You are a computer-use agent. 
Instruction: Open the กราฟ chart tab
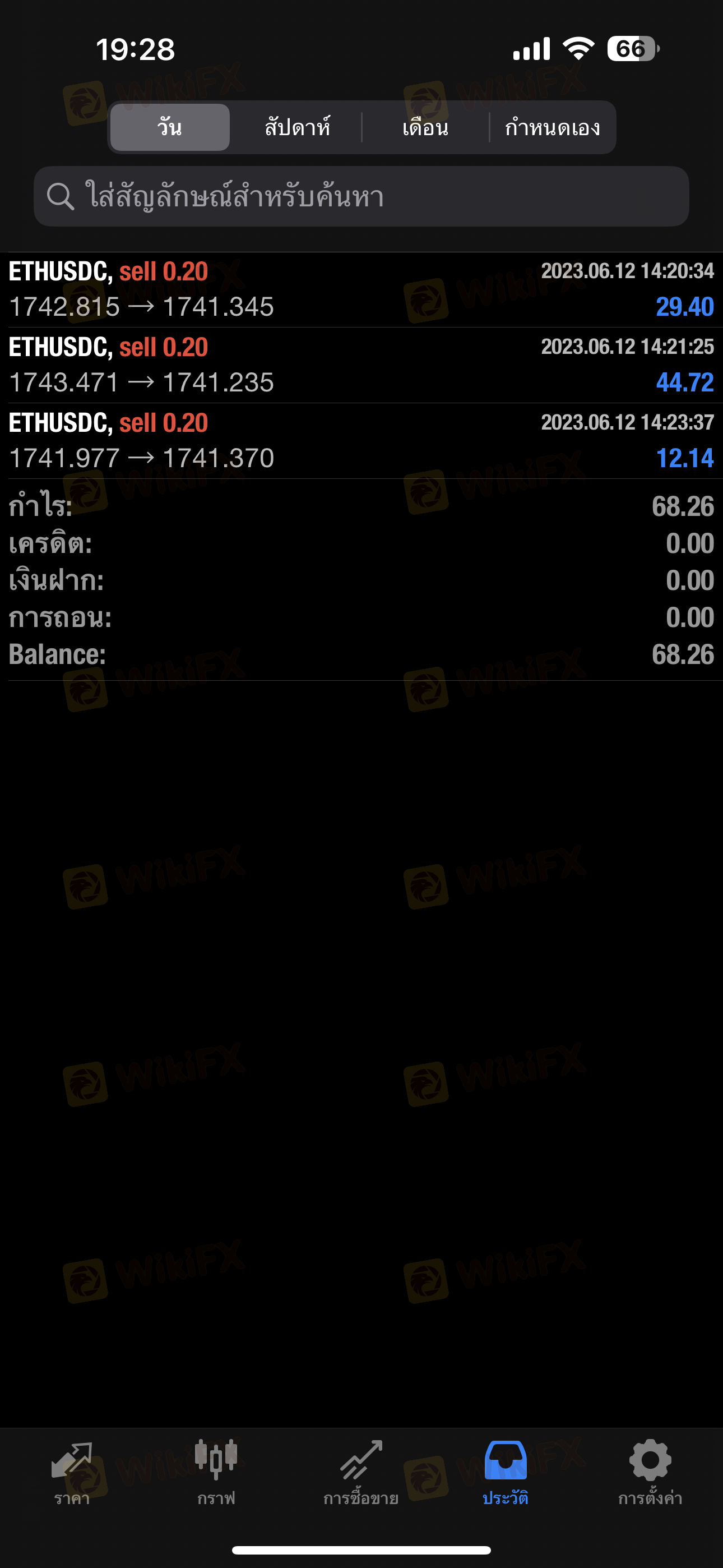(217, 1473)
